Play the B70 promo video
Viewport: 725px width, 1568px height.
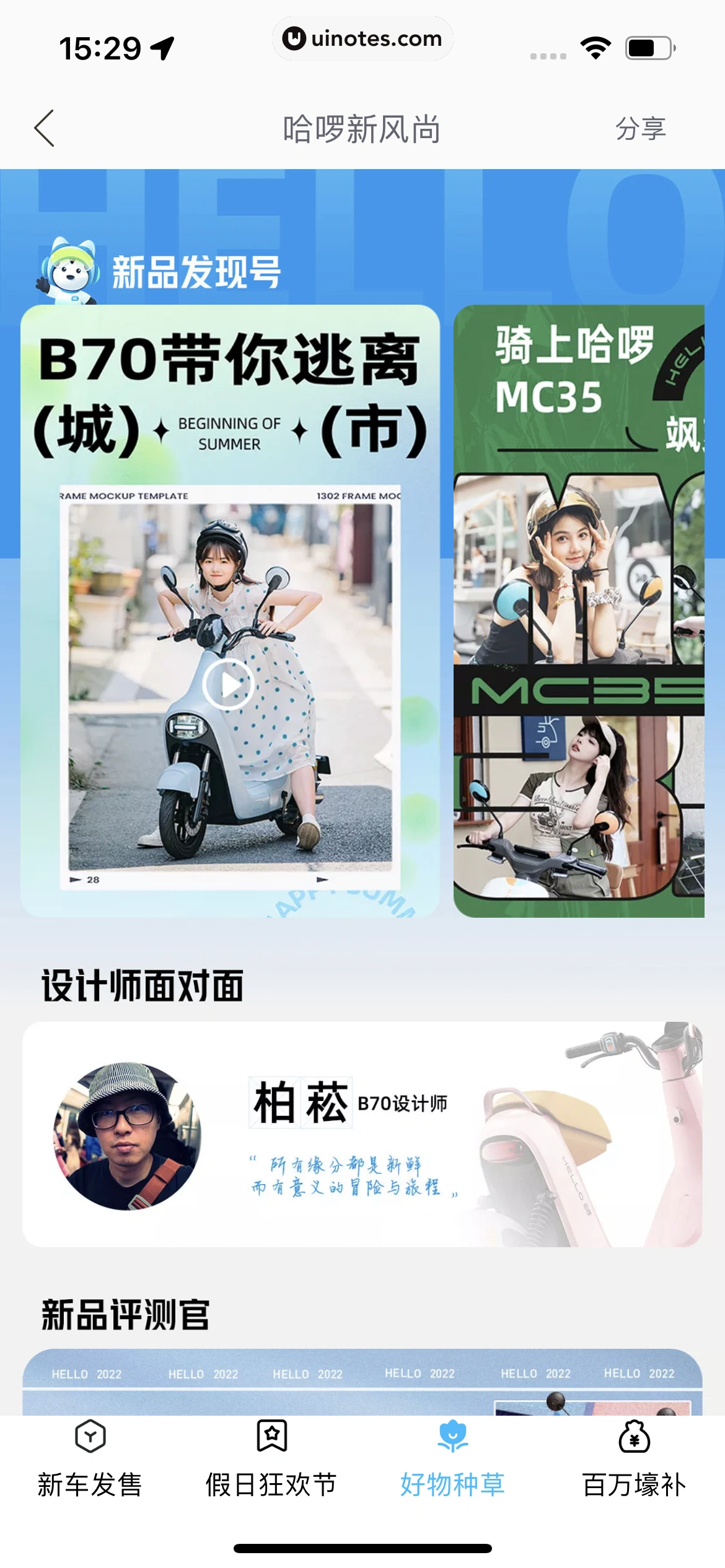229,684
